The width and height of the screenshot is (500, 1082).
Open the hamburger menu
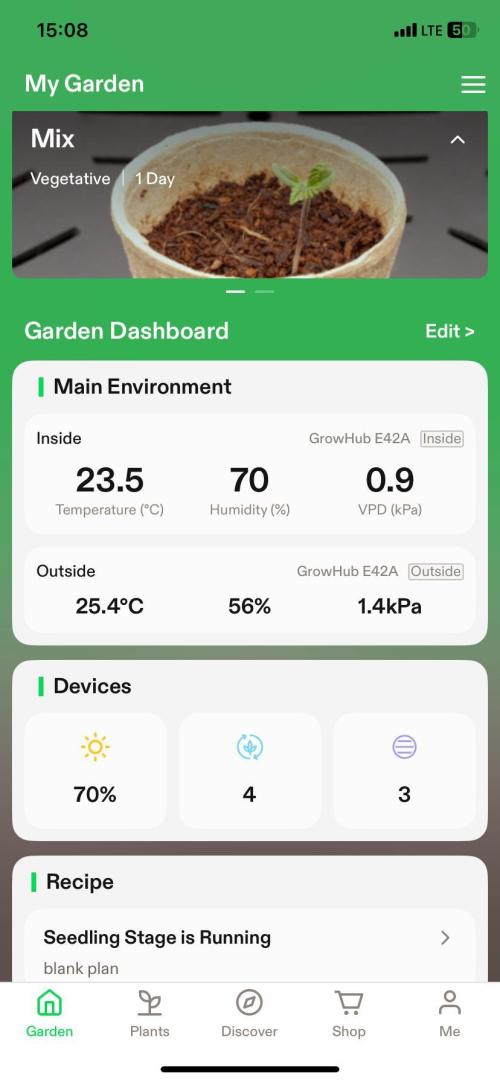coord(473,84)
